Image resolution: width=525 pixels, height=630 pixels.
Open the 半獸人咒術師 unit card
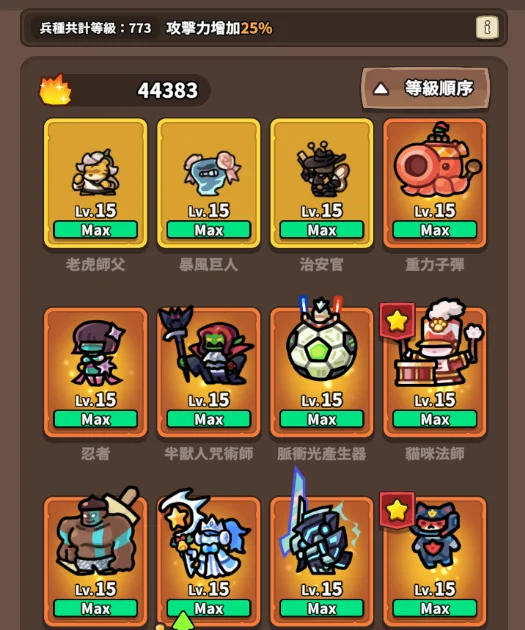coord(209,372)
